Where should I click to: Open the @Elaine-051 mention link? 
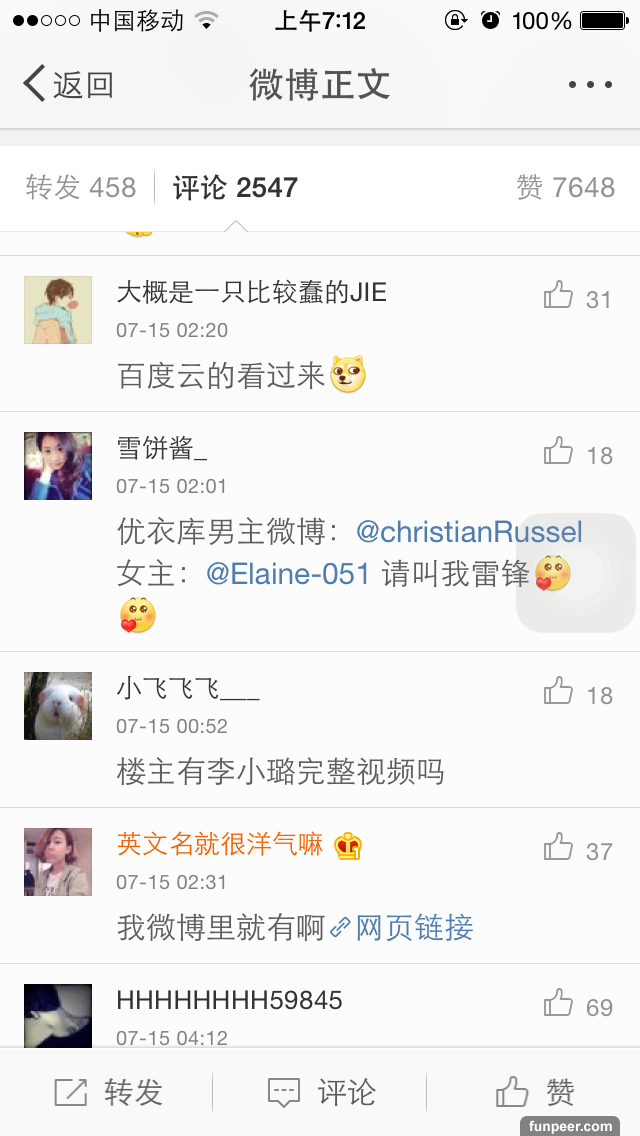[x=288, y=574]
